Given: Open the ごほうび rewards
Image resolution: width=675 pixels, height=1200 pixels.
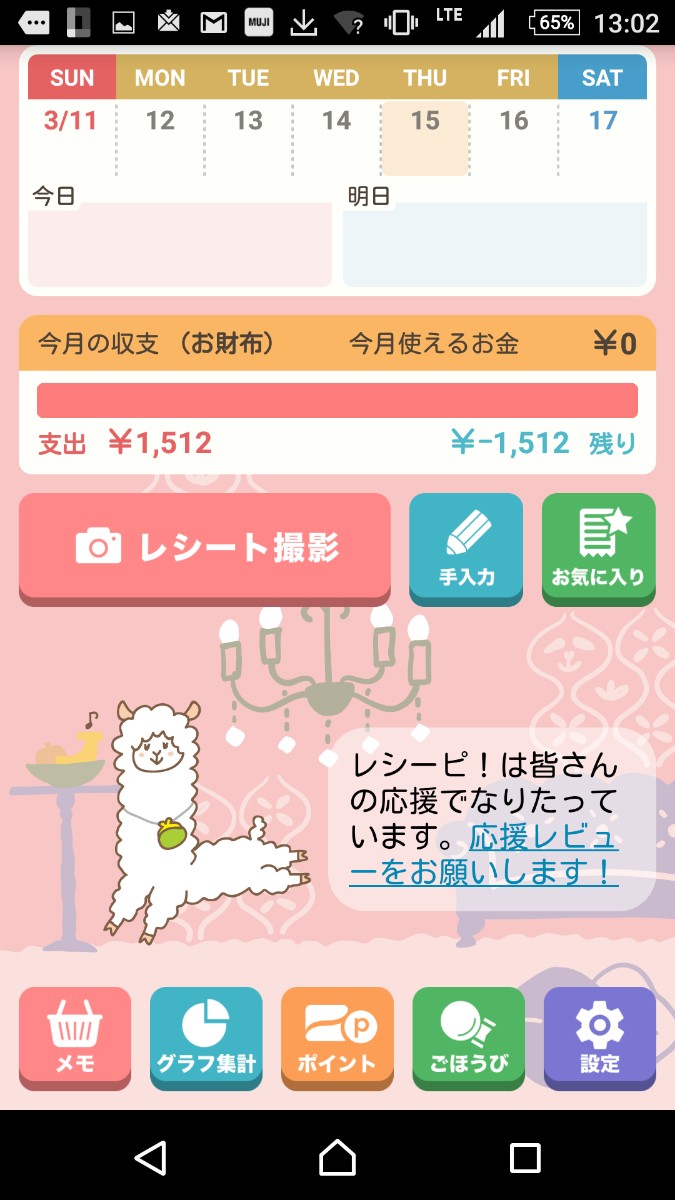Looking at the screenshot, I should click(468, 1037).
